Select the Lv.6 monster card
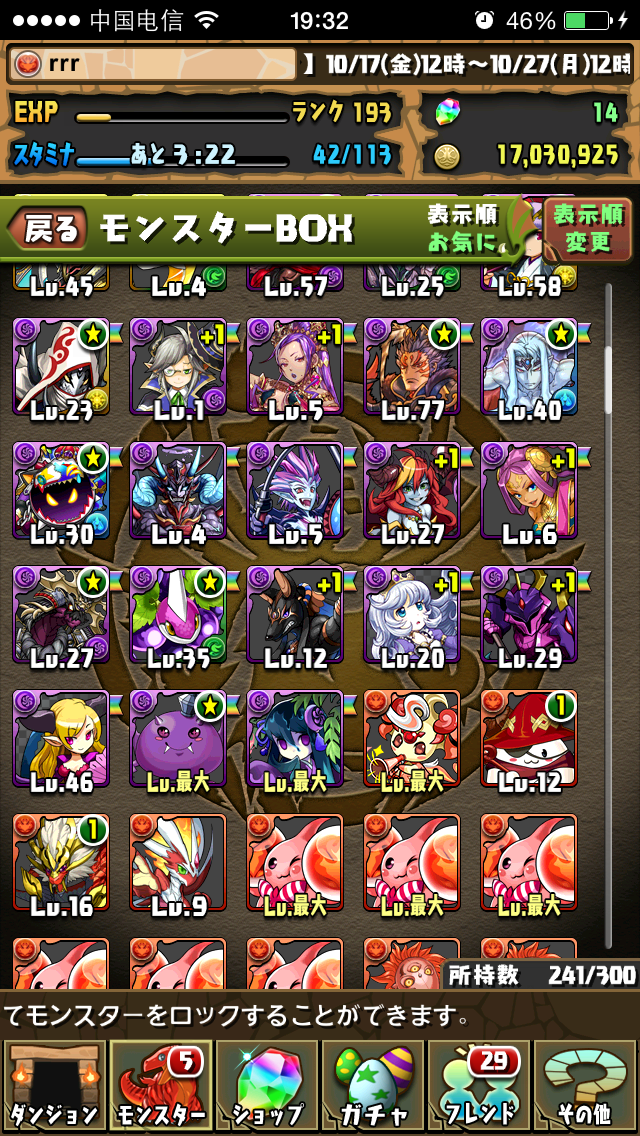This screenshot has width=640, height=1136. [x=529, y=490]
